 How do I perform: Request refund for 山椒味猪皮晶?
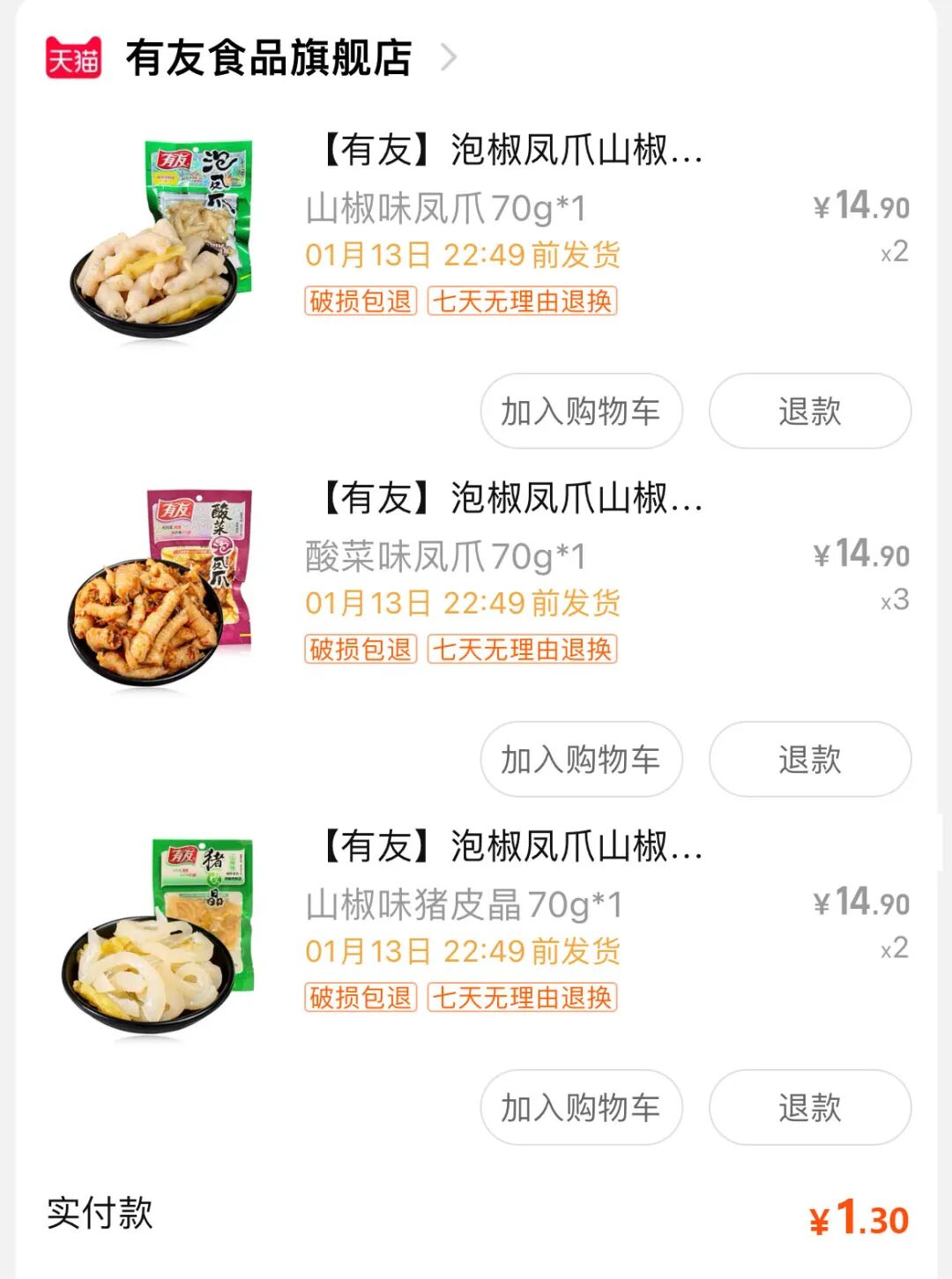(809, 1107)
